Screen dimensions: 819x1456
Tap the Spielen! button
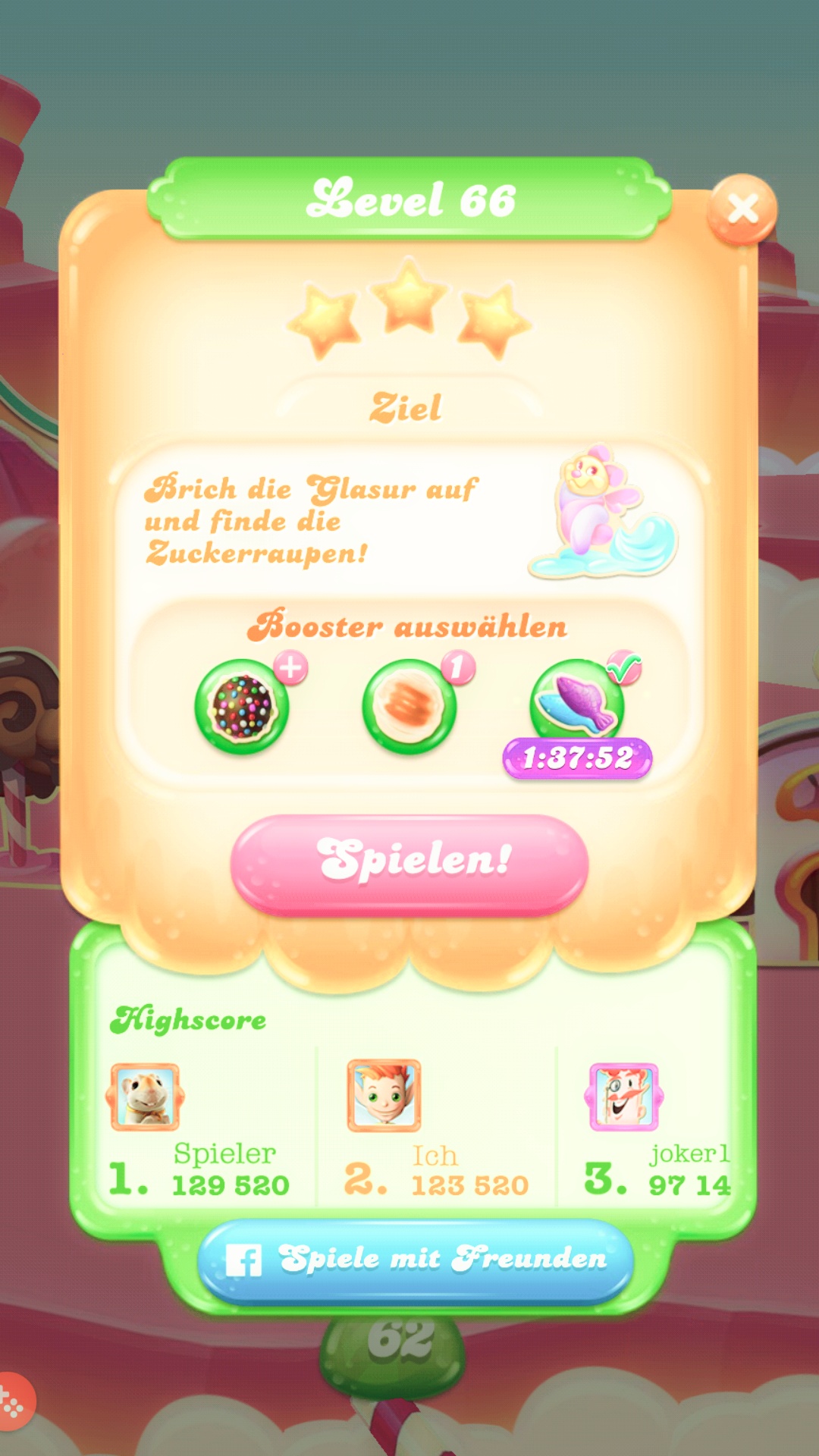point(409,863)
